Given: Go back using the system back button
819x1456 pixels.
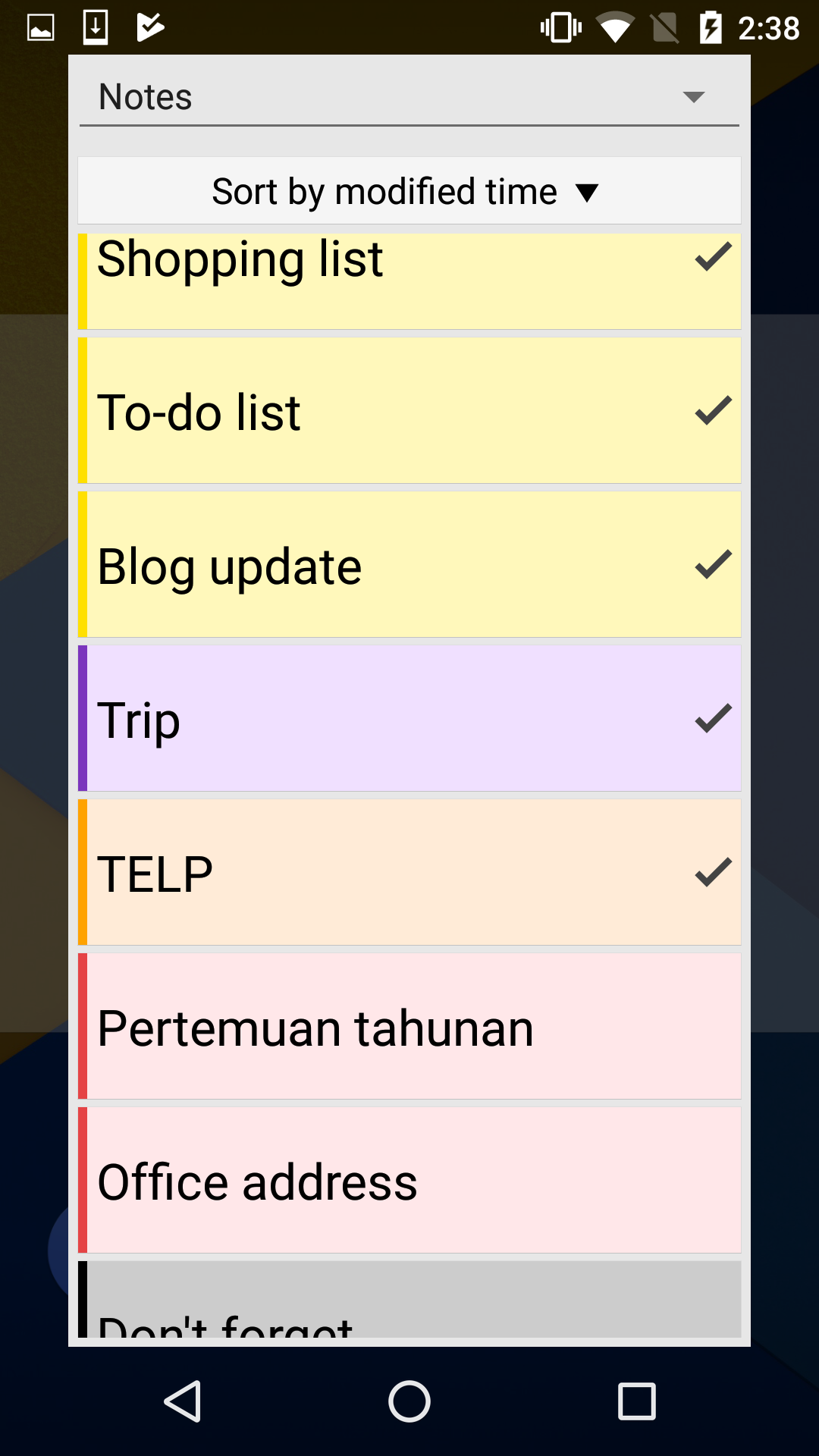Looking at the screenshot, I should click(x=182, y=1401).
